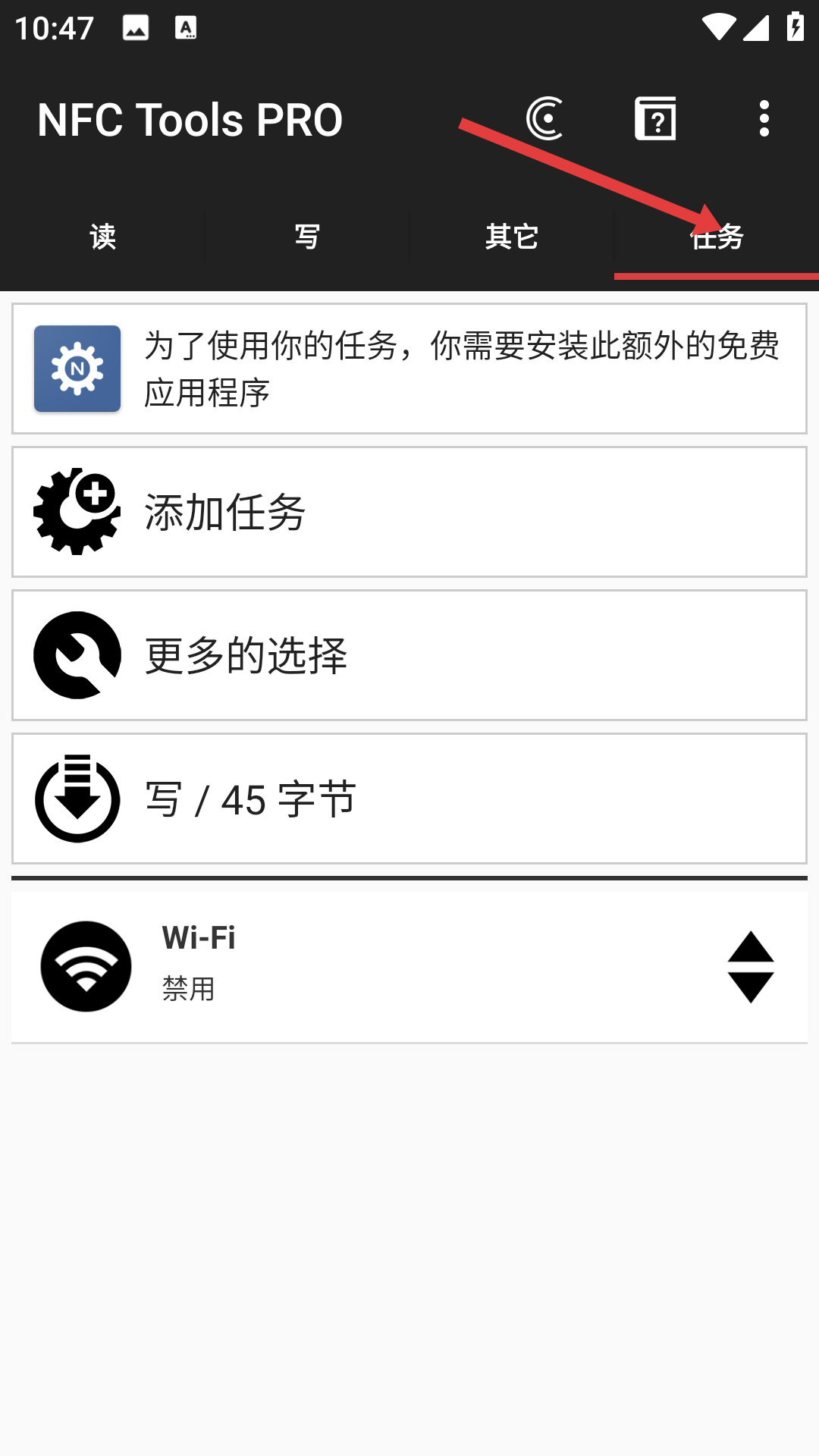Open the extra free app install notice
This screenshot has height=1456, width=819.
click(x=409, y=369)
